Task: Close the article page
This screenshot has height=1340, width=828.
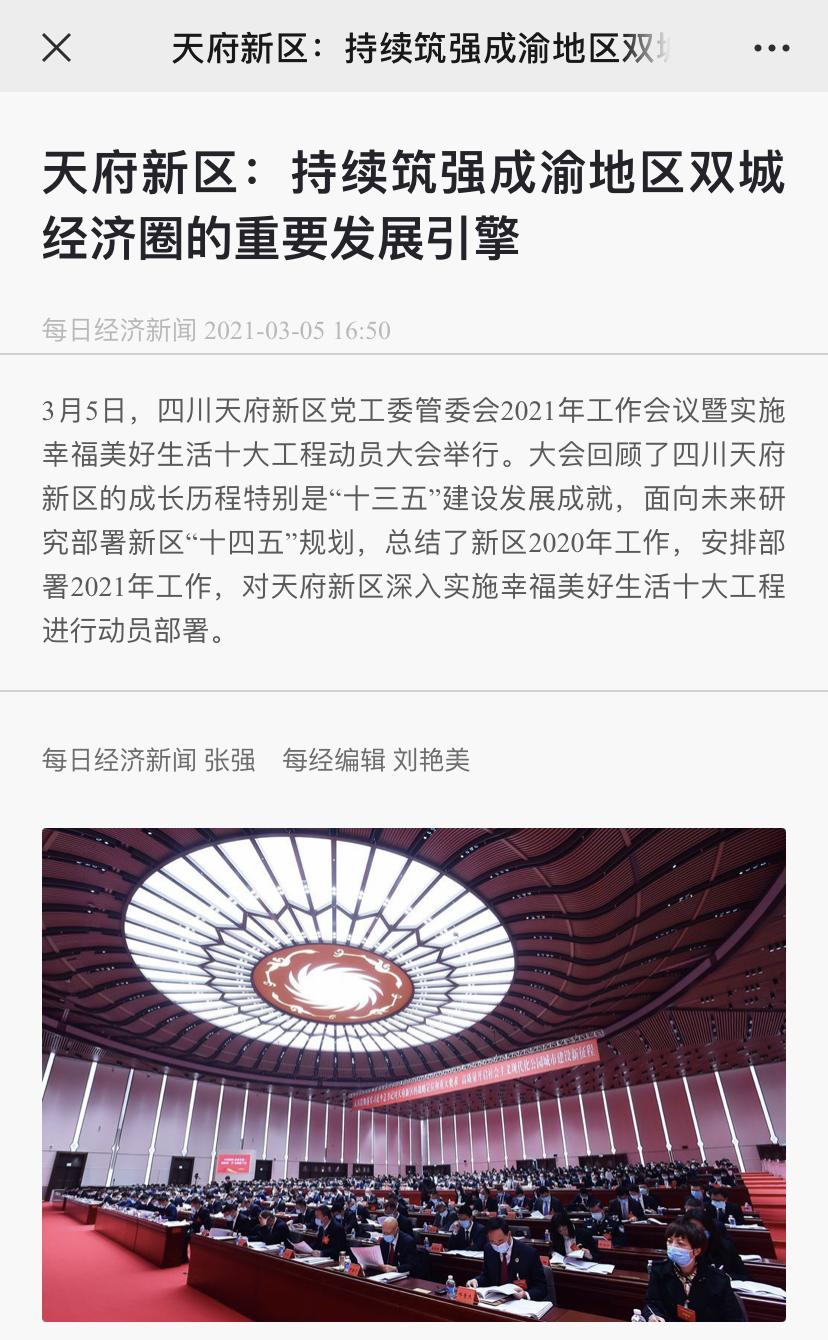Action: click(57, 47)
